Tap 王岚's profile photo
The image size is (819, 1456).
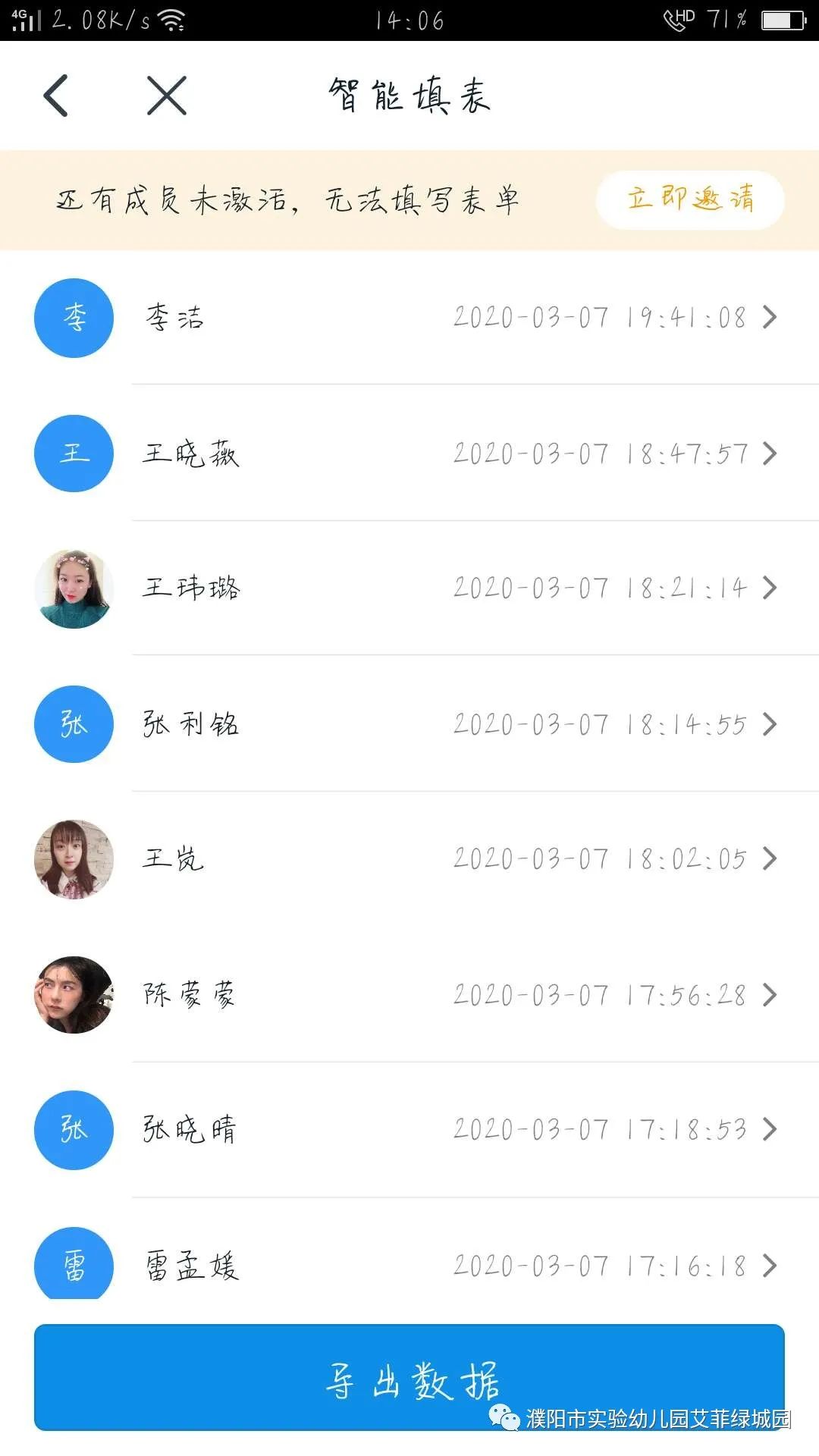coord(73,859)
